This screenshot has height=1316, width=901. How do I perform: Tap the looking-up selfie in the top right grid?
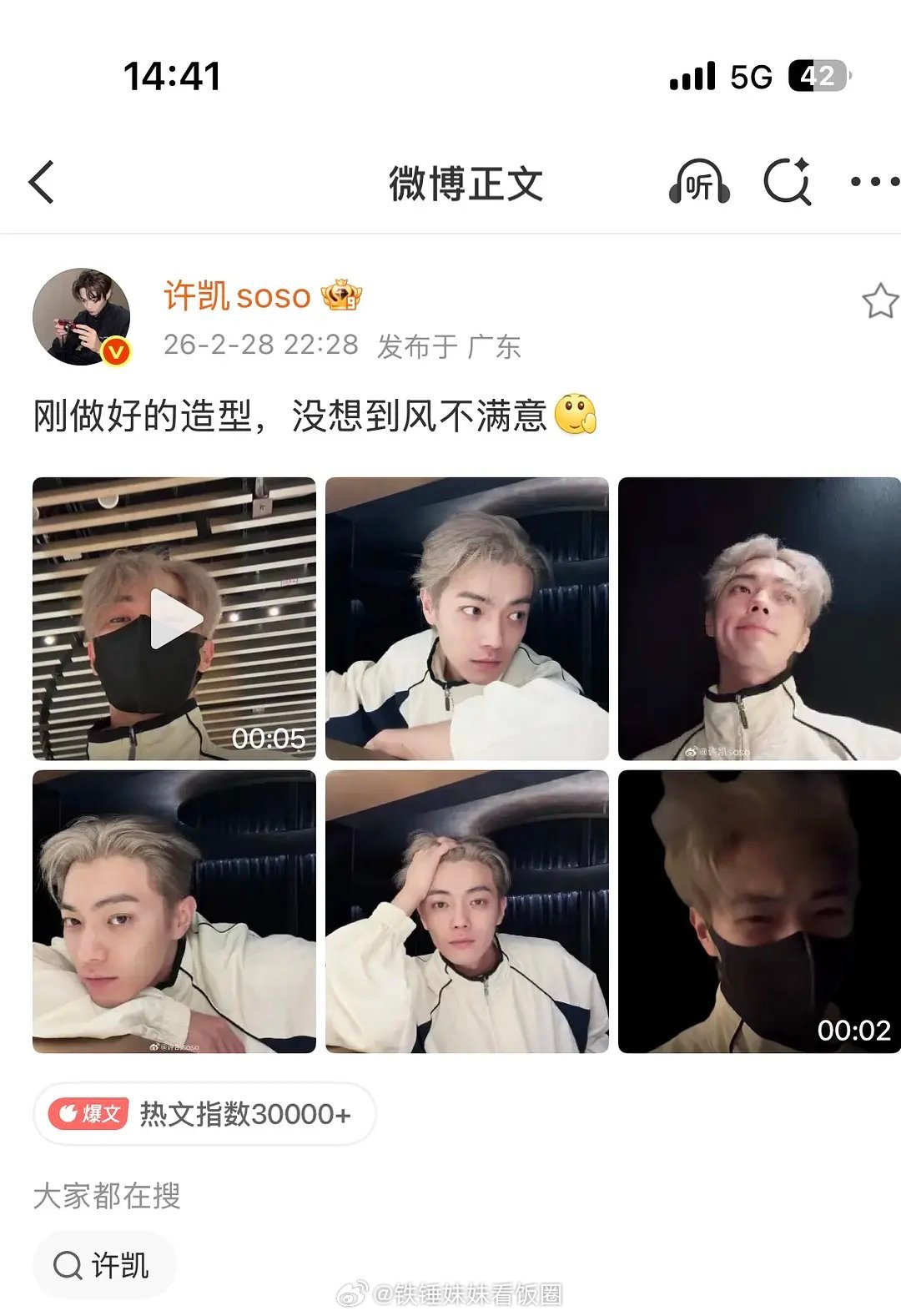pos(758,615)
